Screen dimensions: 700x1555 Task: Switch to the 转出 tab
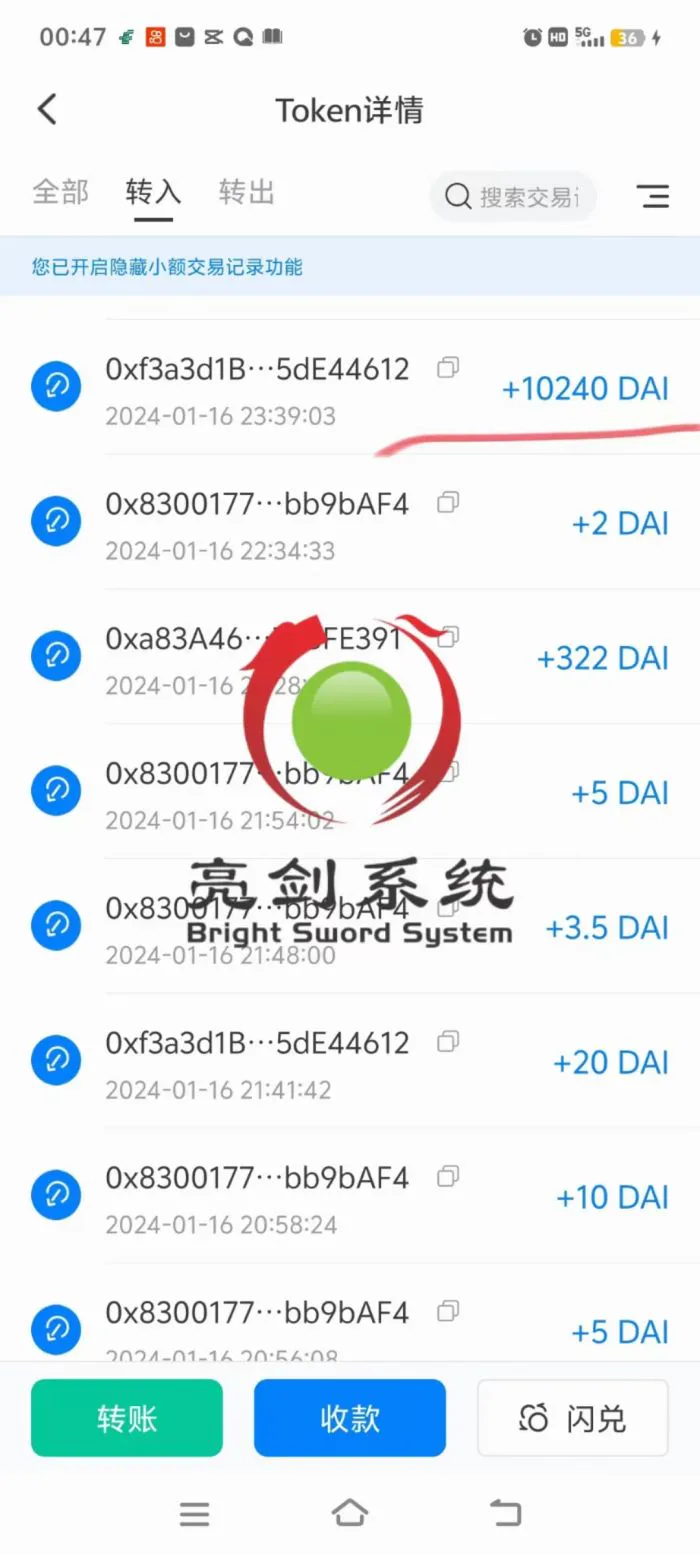246,191
